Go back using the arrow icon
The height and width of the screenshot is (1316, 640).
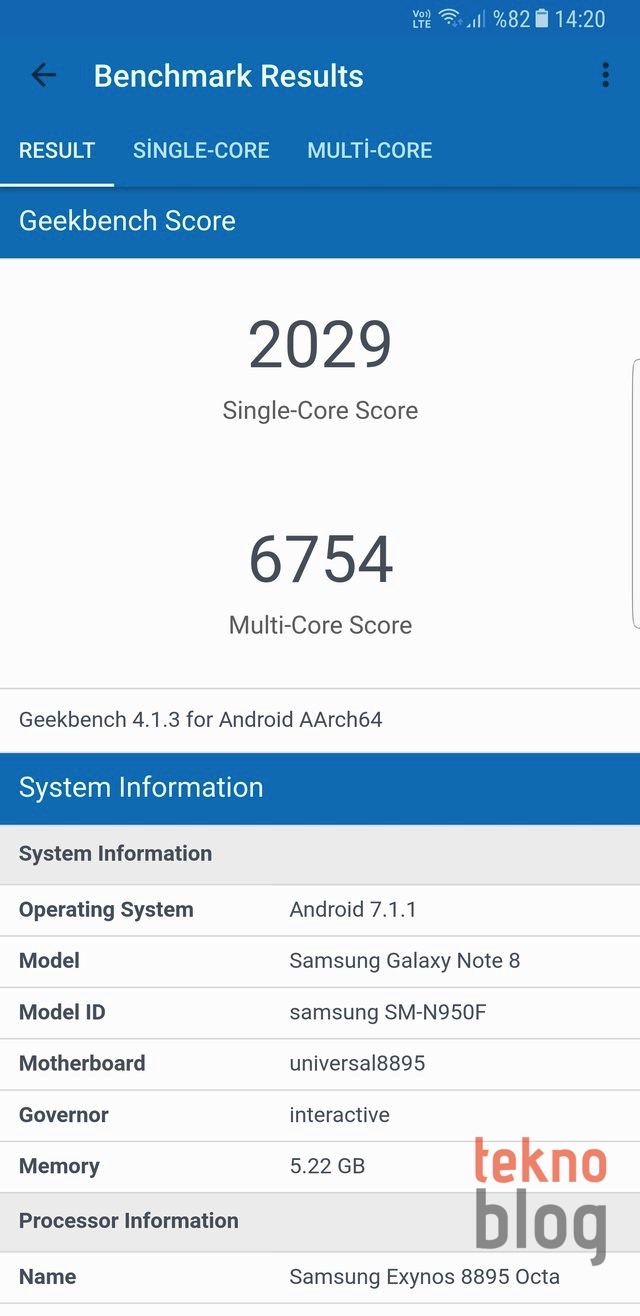(43, 75)
